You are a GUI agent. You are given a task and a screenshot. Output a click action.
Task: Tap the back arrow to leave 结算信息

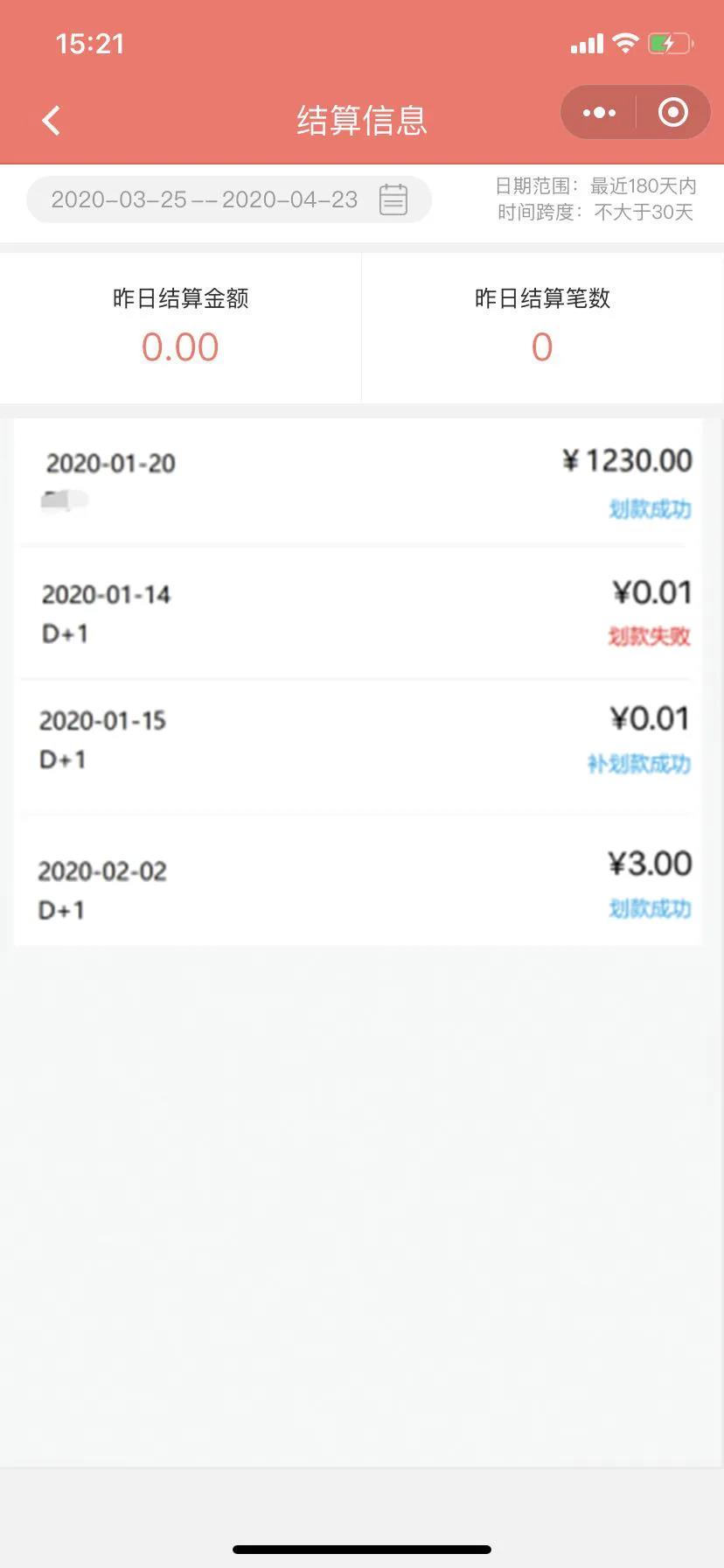click(x=50, y=120)
